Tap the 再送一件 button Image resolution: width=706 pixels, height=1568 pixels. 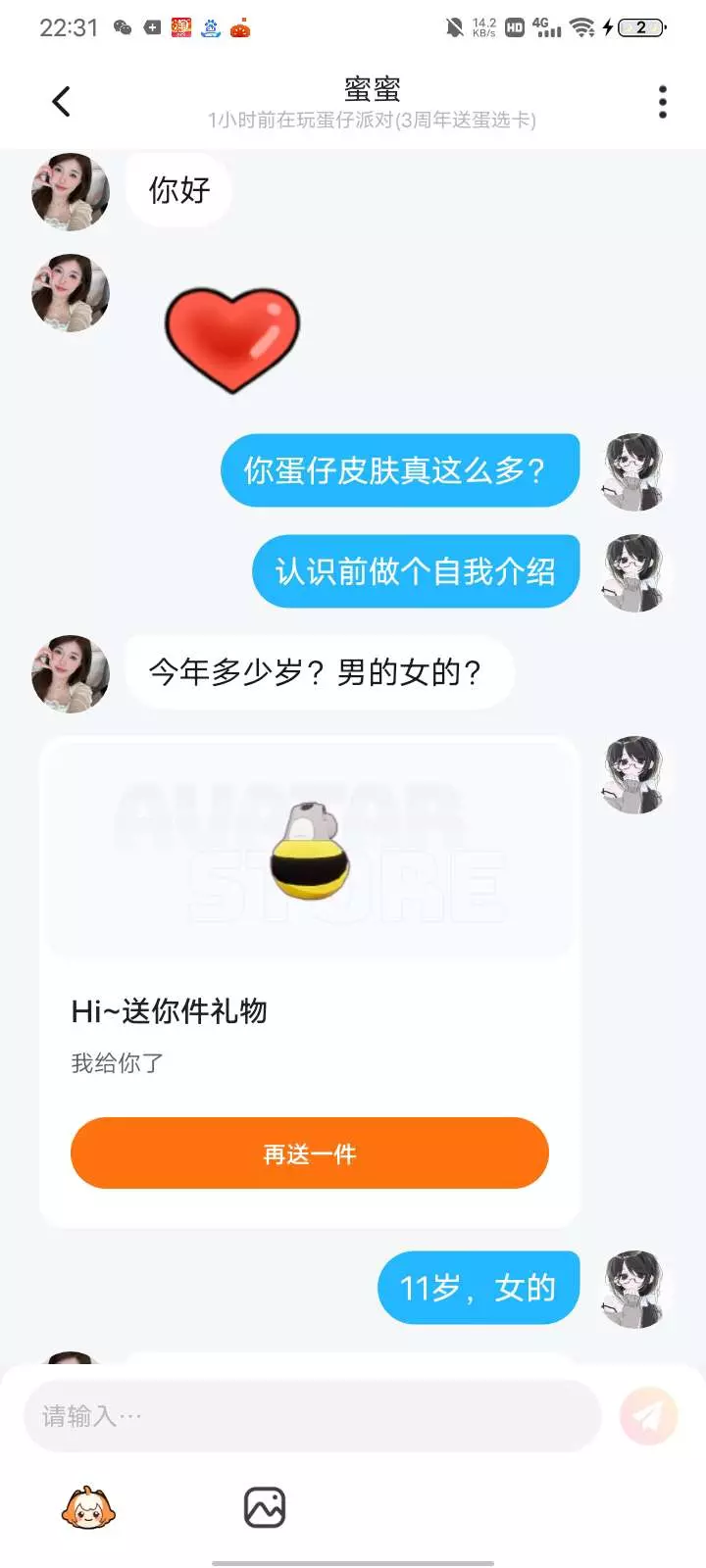(310, 1153)
